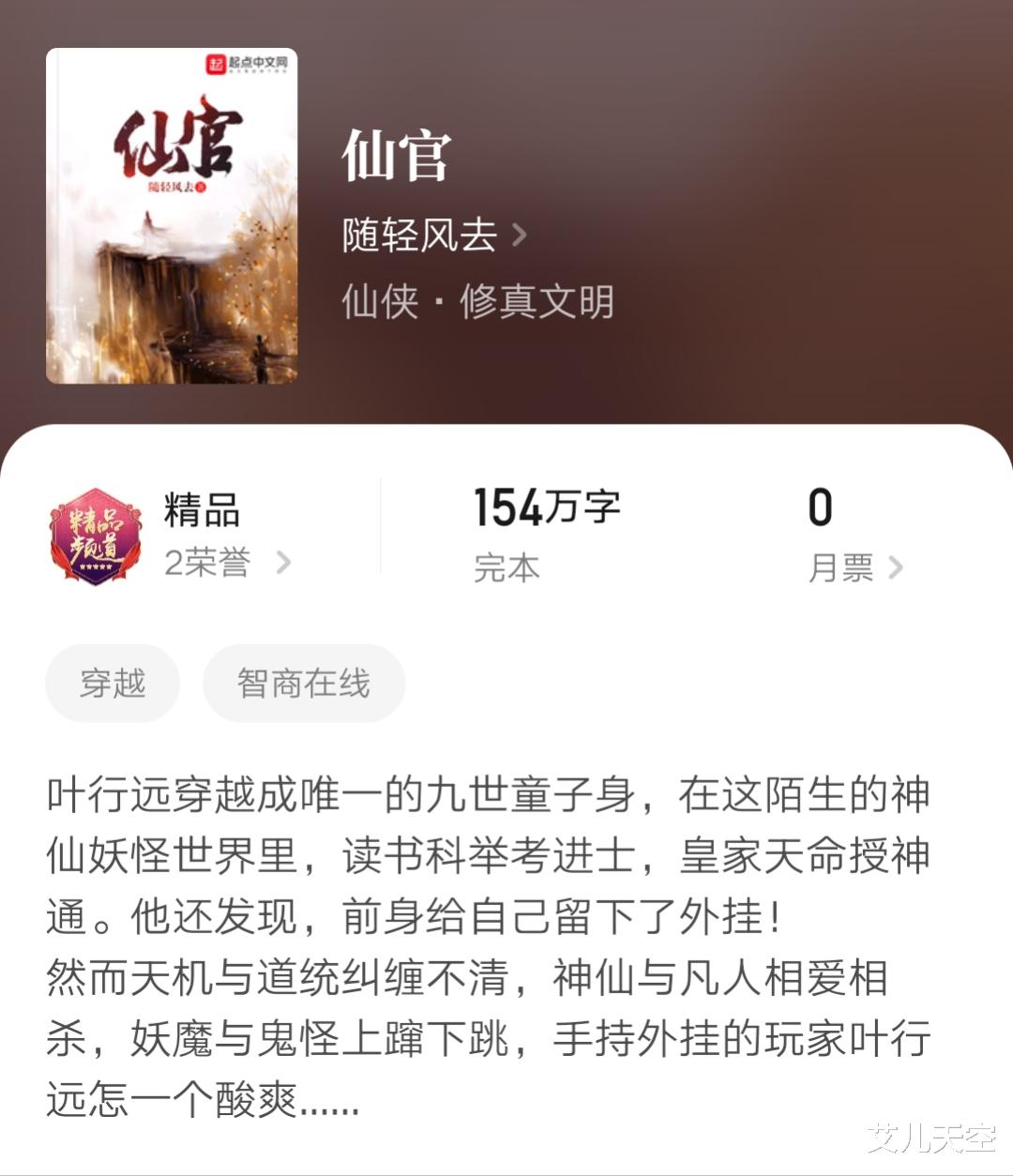Select the 穿越 tag
The height and width of the screenshot is (1176, 1013).
point(112,684)
